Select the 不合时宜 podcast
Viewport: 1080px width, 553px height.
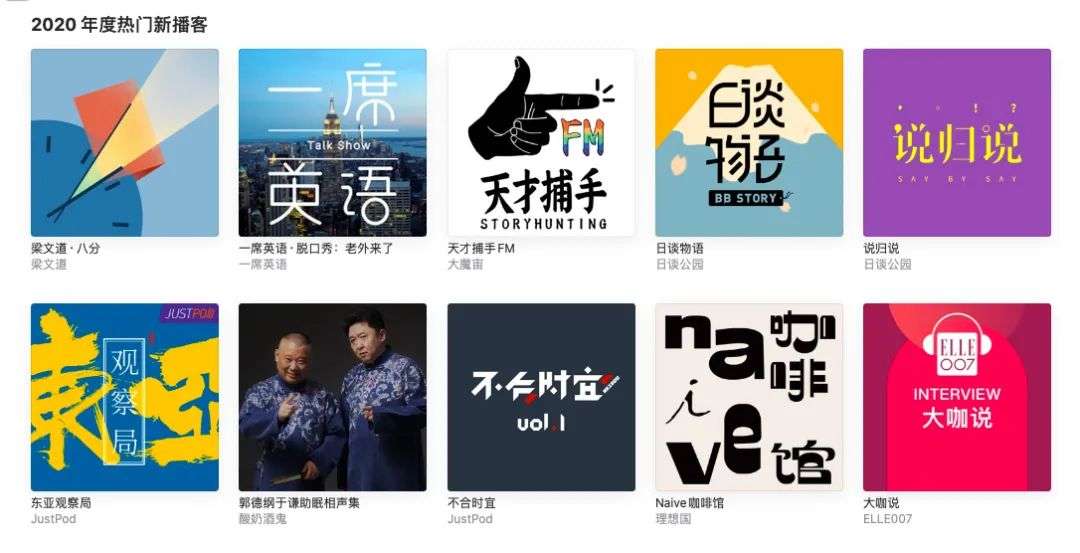tap(541, 397)
